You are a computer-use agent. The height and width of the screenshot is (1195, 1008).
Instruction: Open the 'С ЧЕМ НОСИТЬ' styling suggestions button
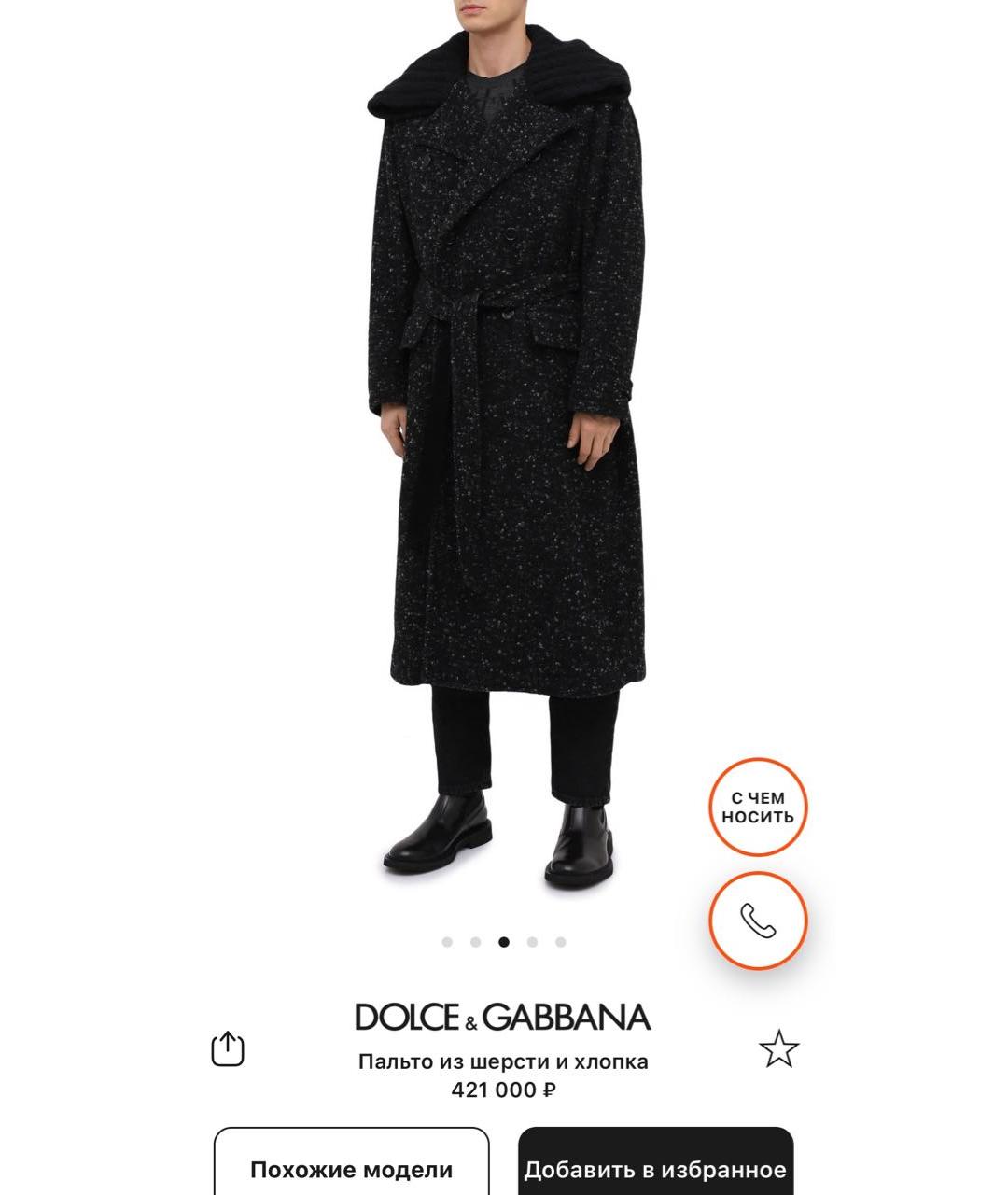point(758,805)
